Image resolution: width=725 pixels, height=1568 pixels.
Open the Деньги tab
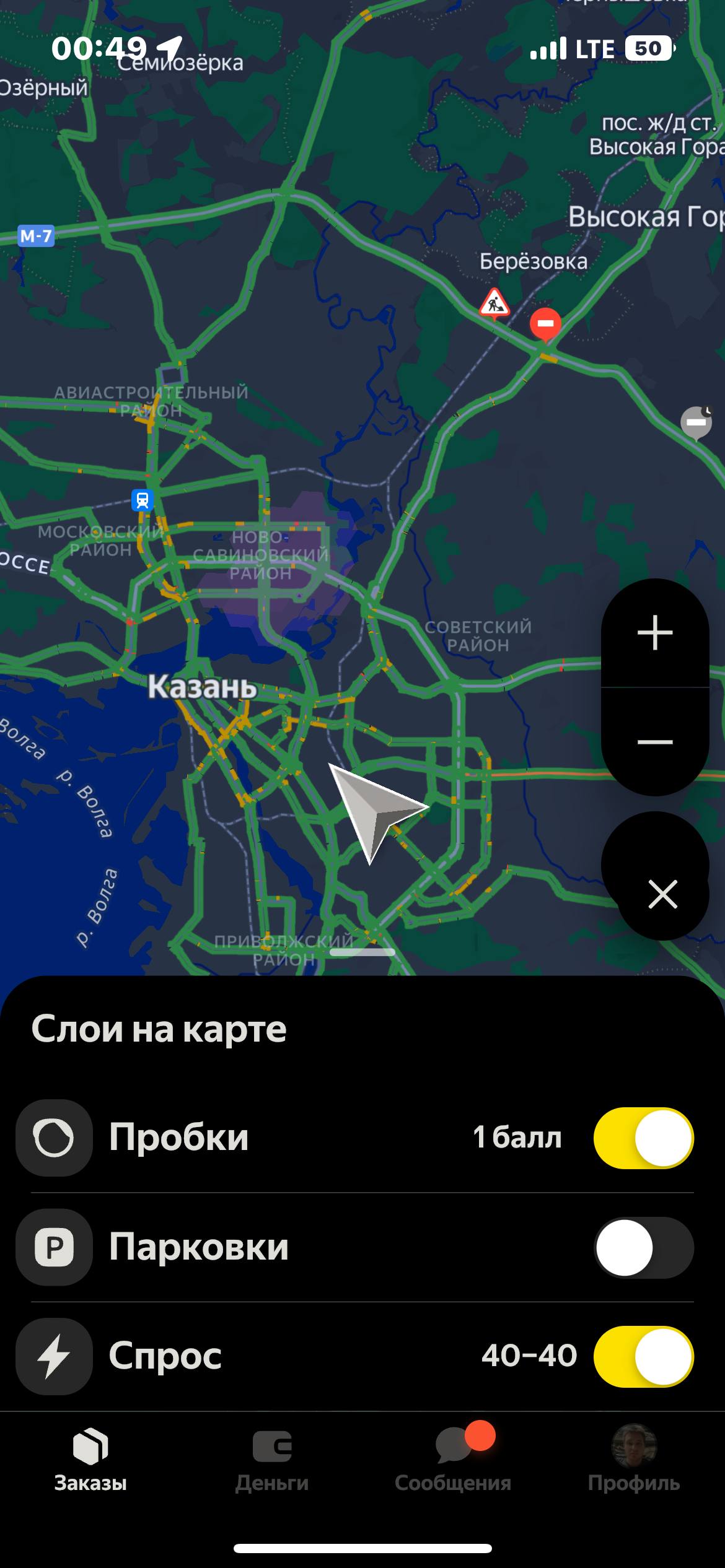pyautogui.click(x=272, y=1461)
